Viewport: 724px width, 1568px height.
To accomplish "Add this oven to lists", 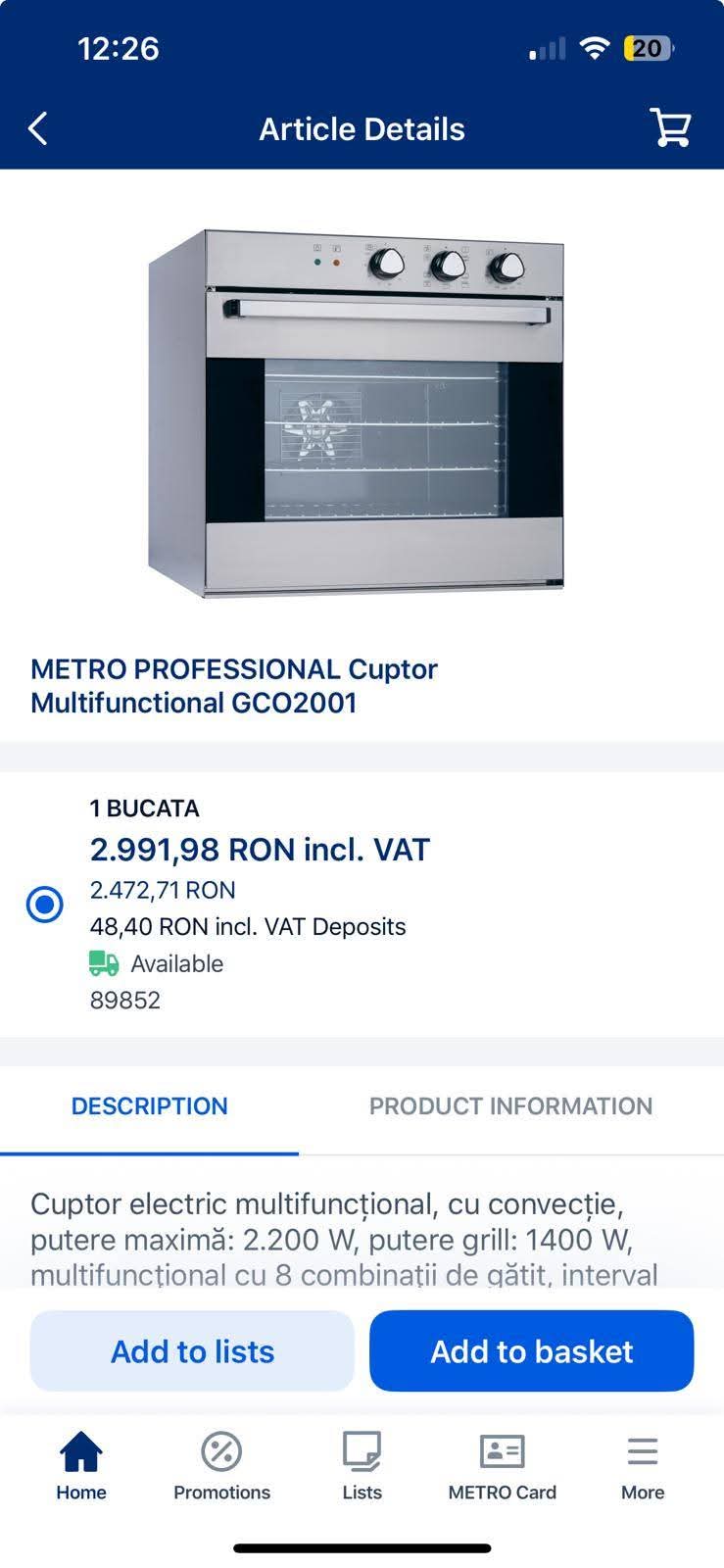I will pos(192,1350).
